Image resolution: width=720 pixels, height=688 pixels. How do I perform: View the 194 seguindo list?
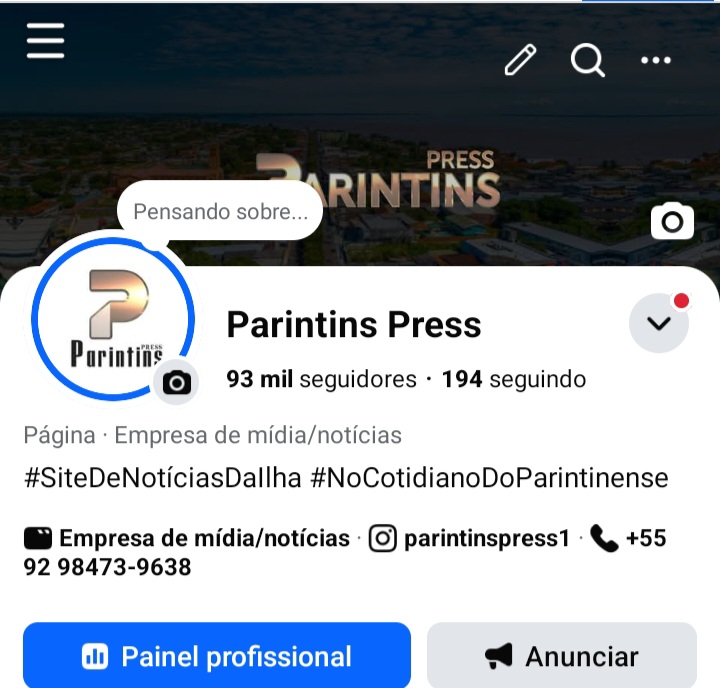click(514, 380)
